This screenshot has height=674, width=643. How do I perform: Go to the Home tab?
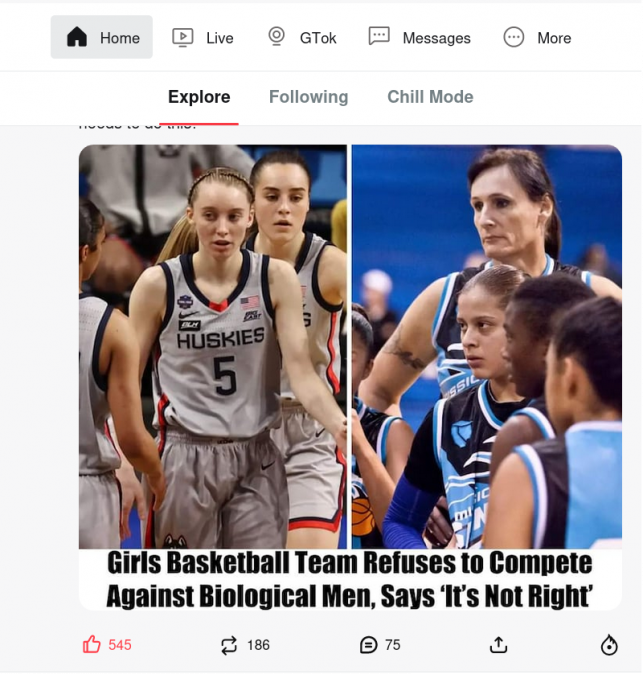pyautogui.click(x=102, y=38)
